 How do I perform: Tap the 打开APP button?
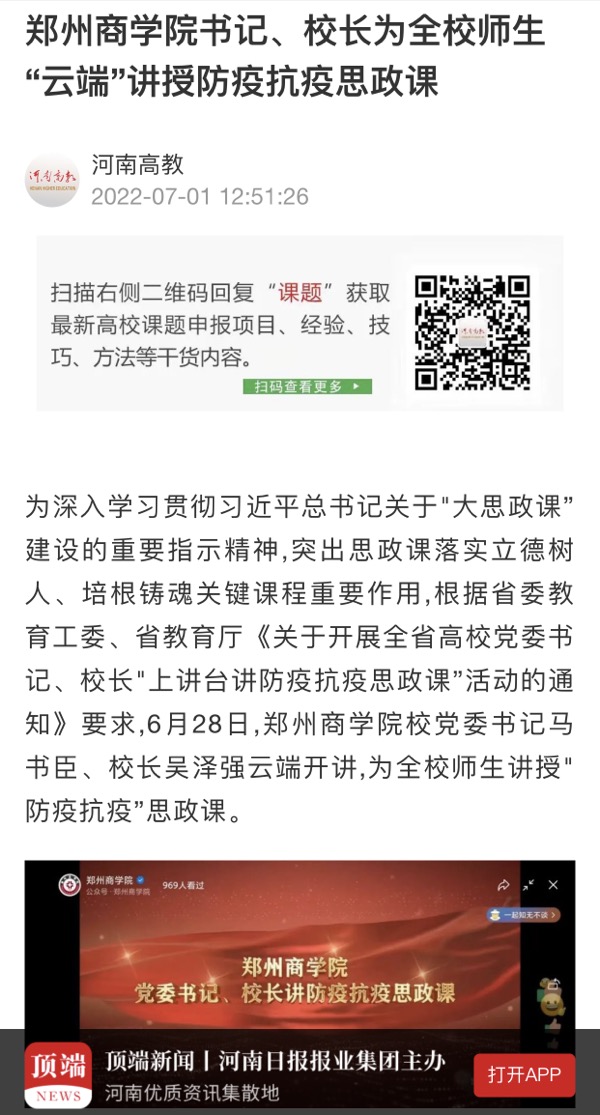coord(524,1075)
